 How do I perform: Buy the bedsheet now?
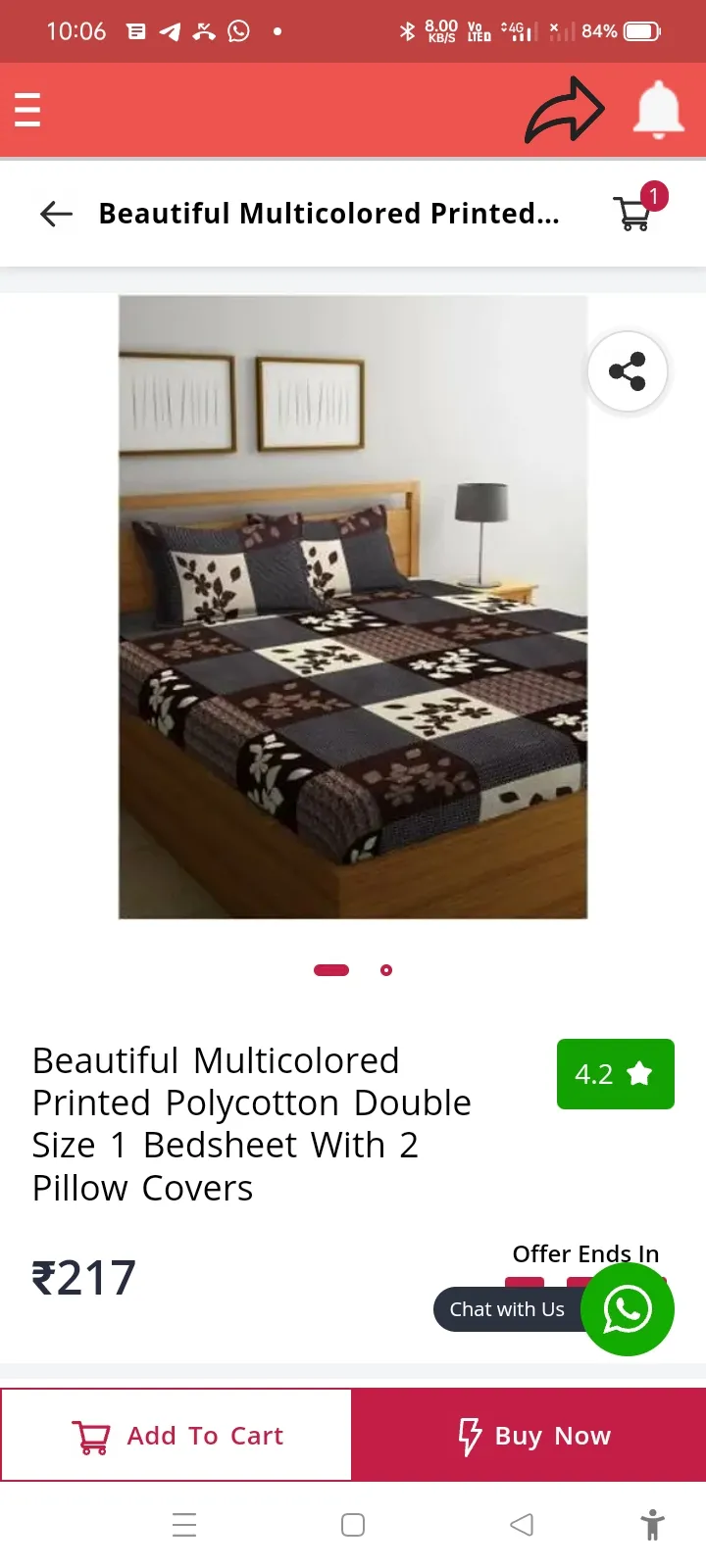coord(529,1435)
